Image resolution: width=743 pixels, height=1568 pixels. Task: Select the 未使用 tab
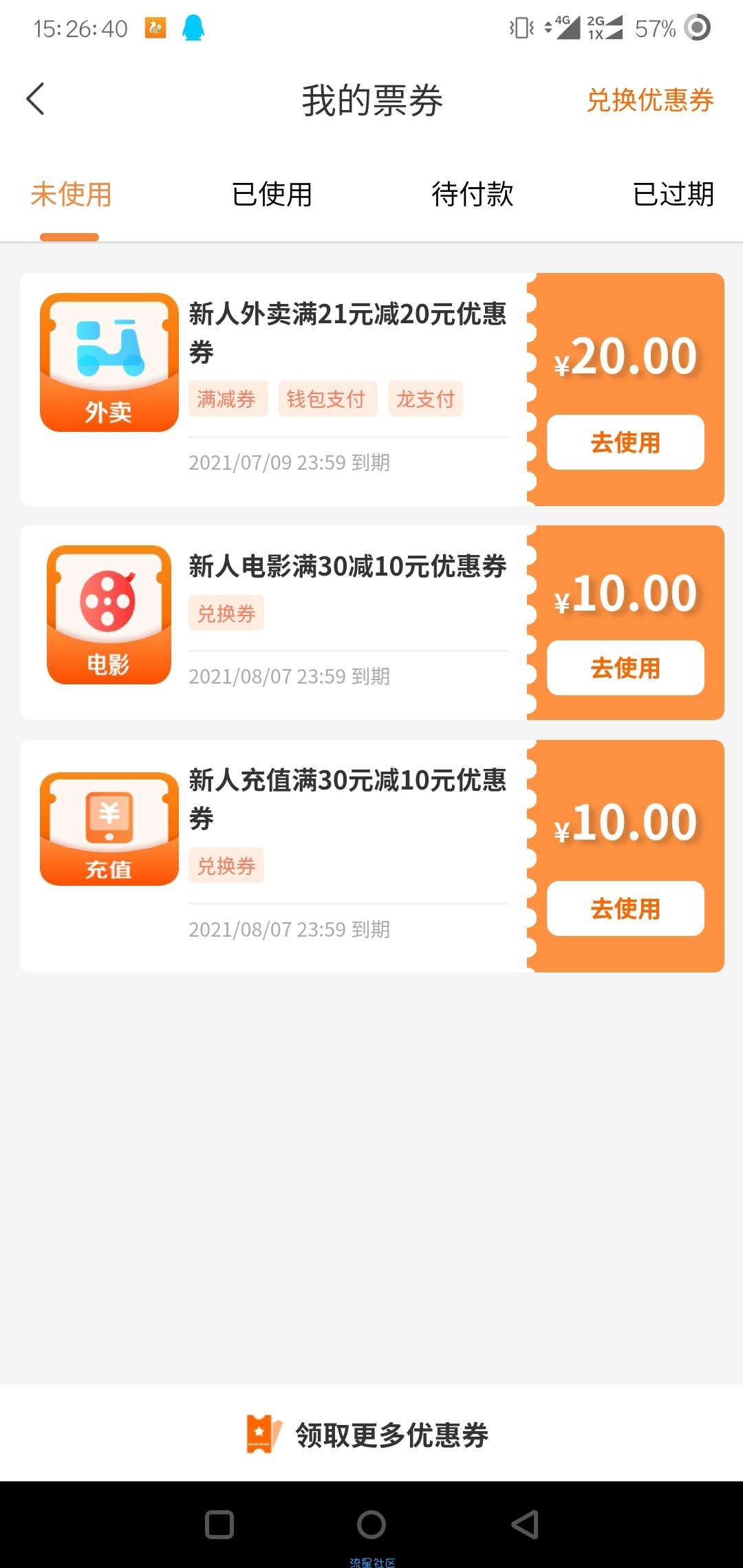[x=71, y=194]
